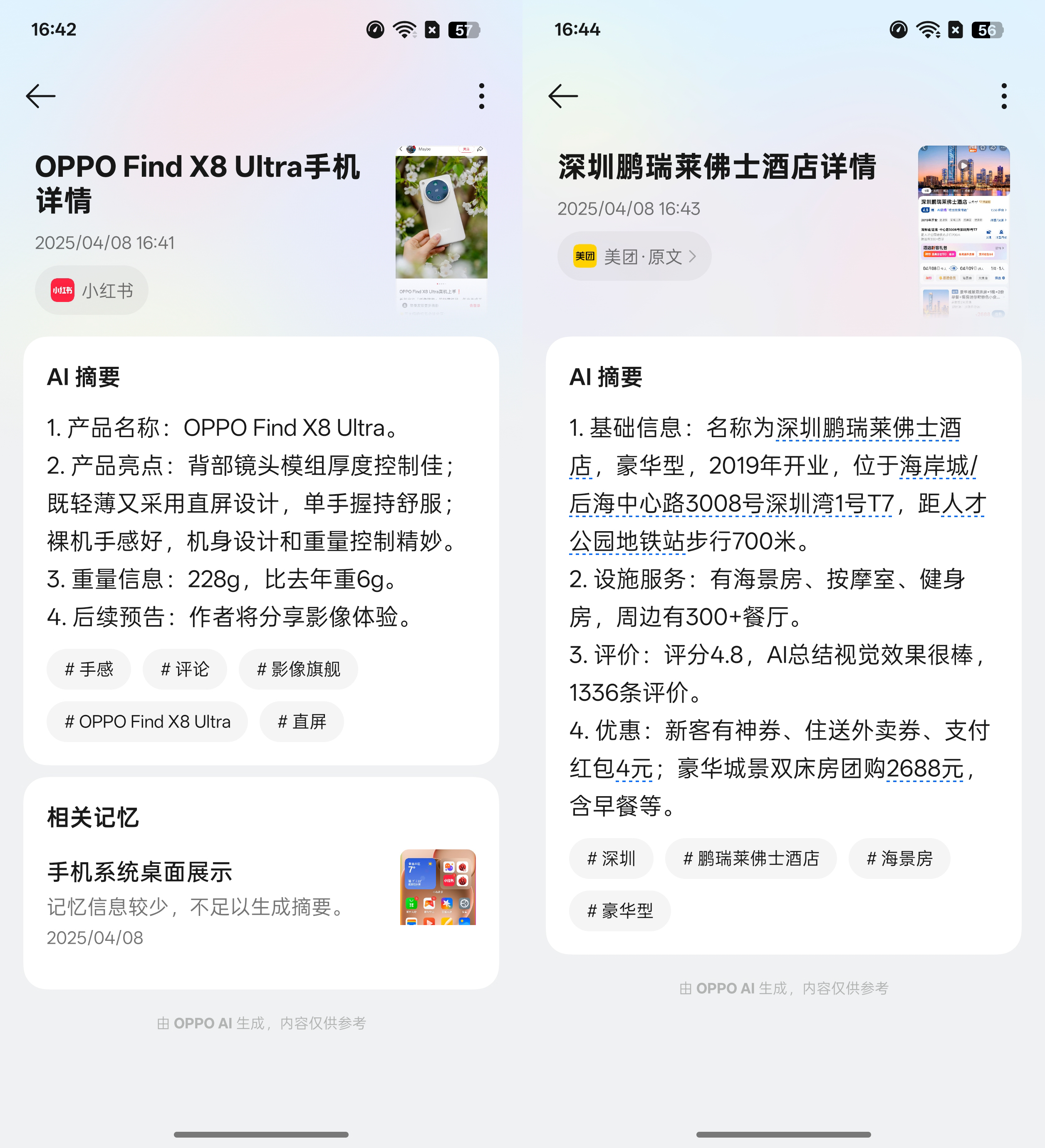Select the # 海景房 tag

coord(899,858)
